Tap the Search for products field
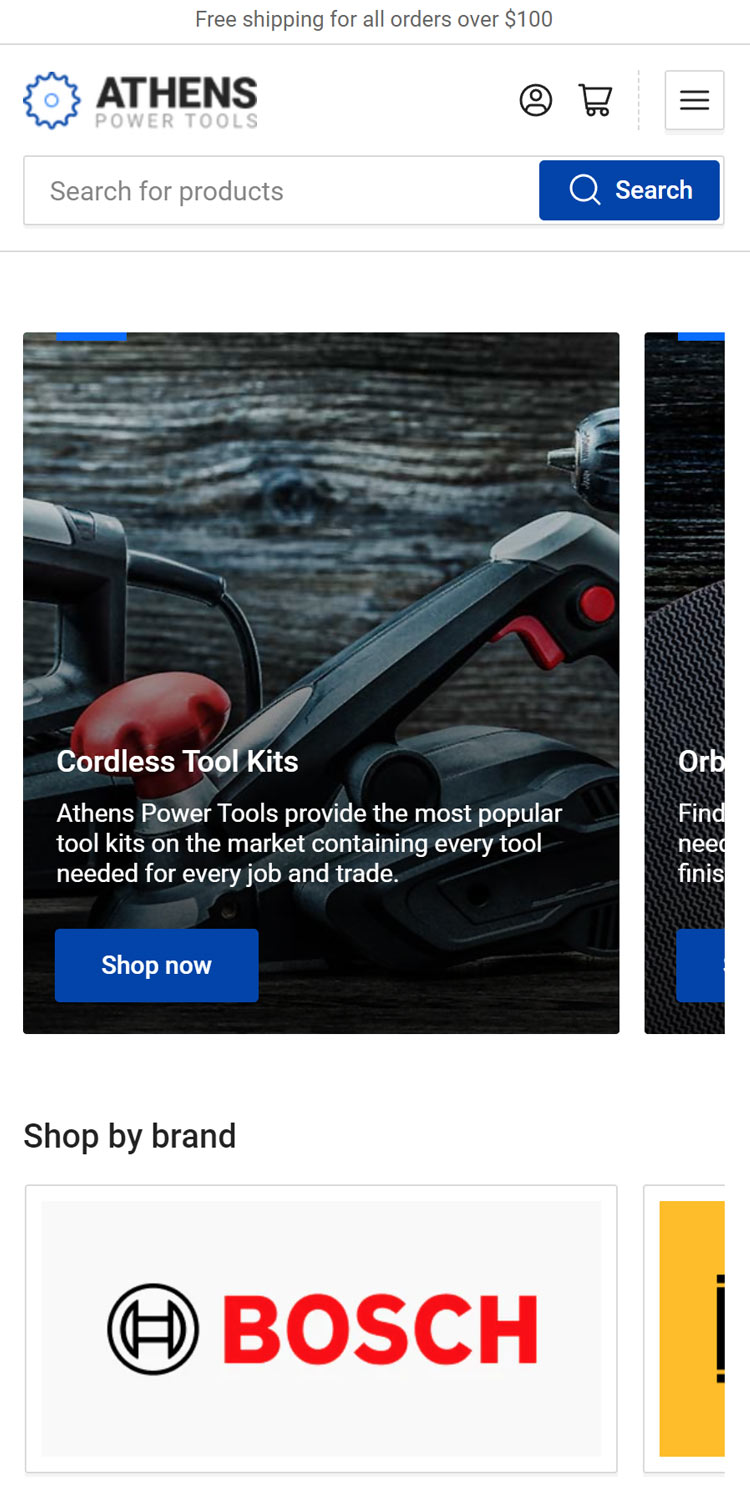Screen dimensions: 750x1500 (282, 190)
